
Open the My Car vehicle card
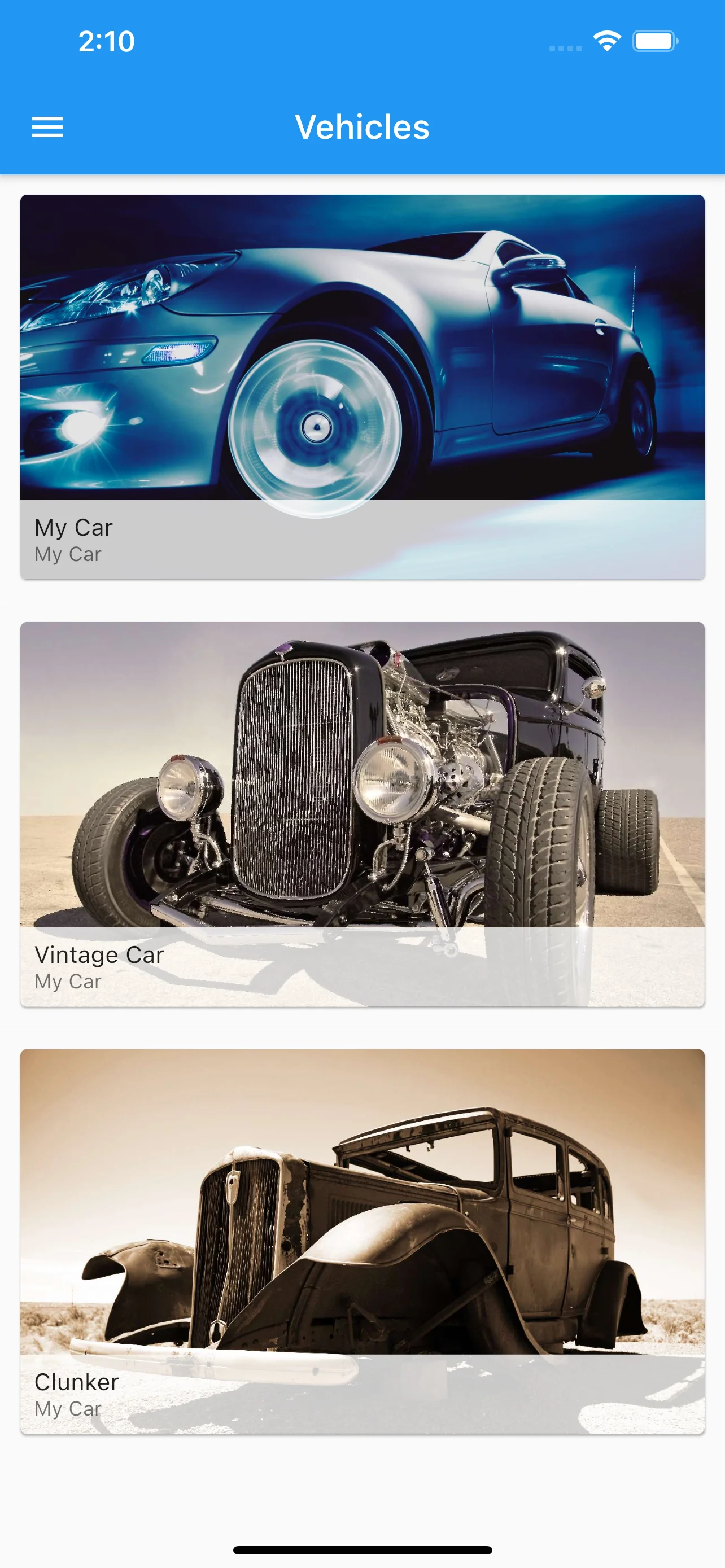362,387
